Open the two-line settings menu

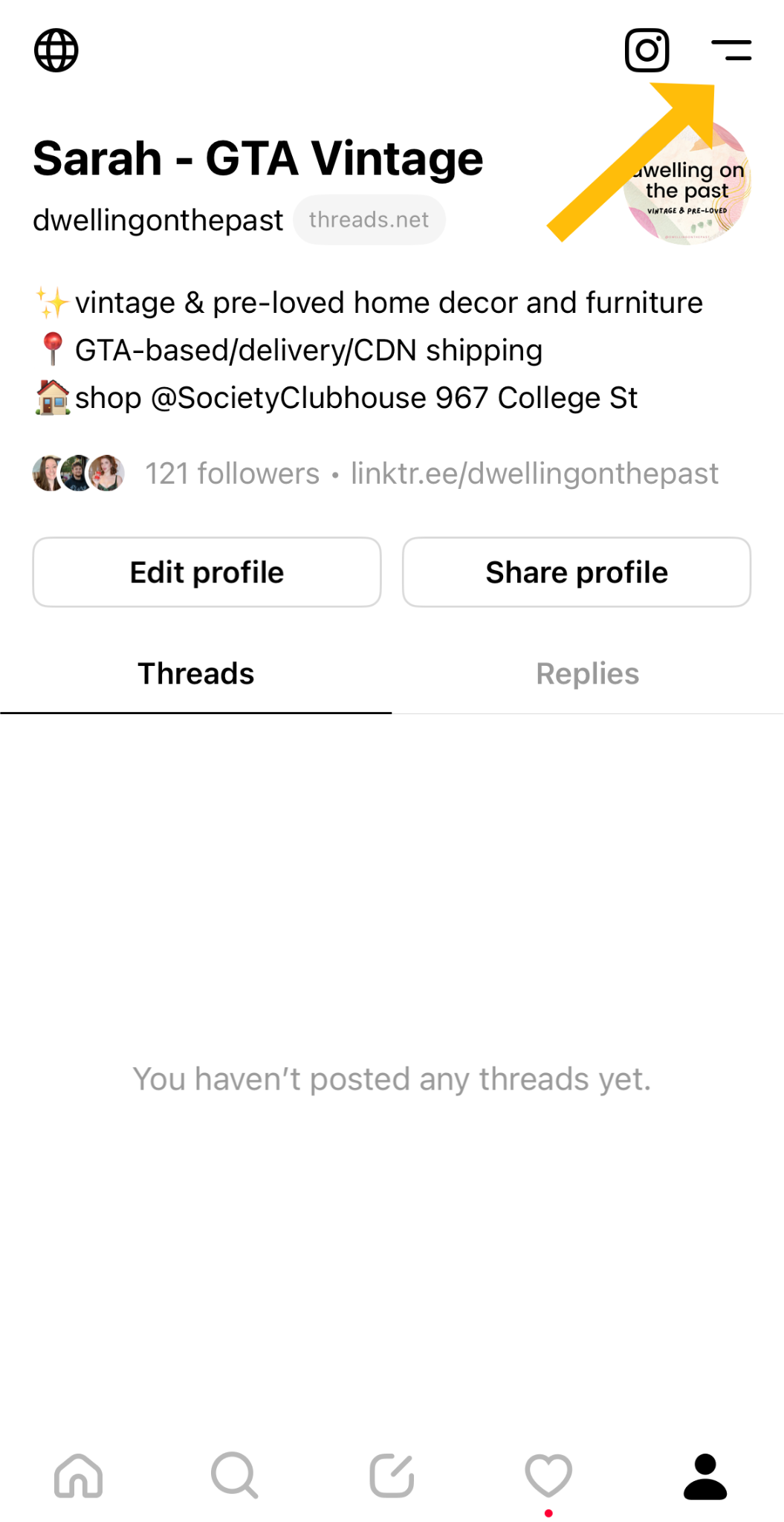[x=731, y=51]
